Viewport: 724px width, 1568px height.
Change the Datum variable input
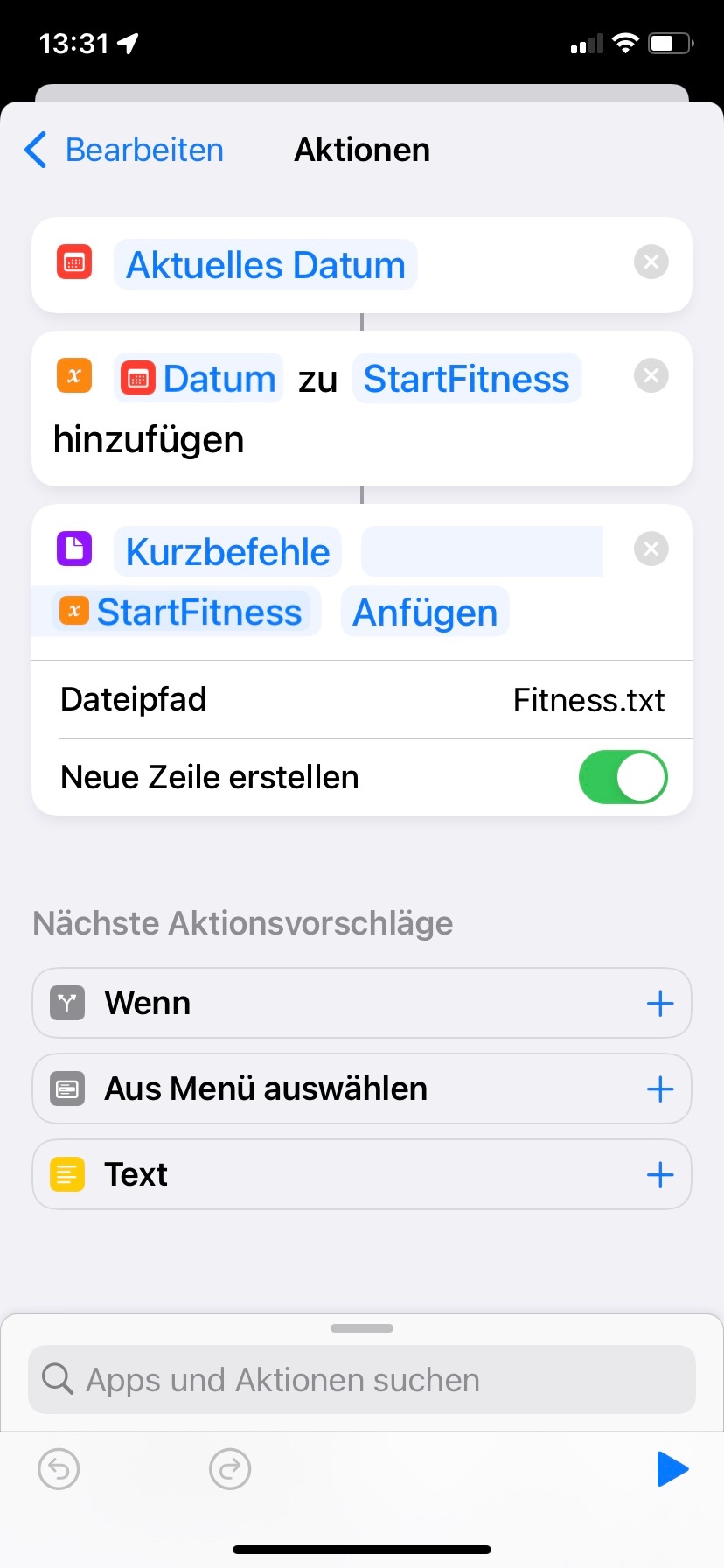pyautogui.click(x=199, y=379)
